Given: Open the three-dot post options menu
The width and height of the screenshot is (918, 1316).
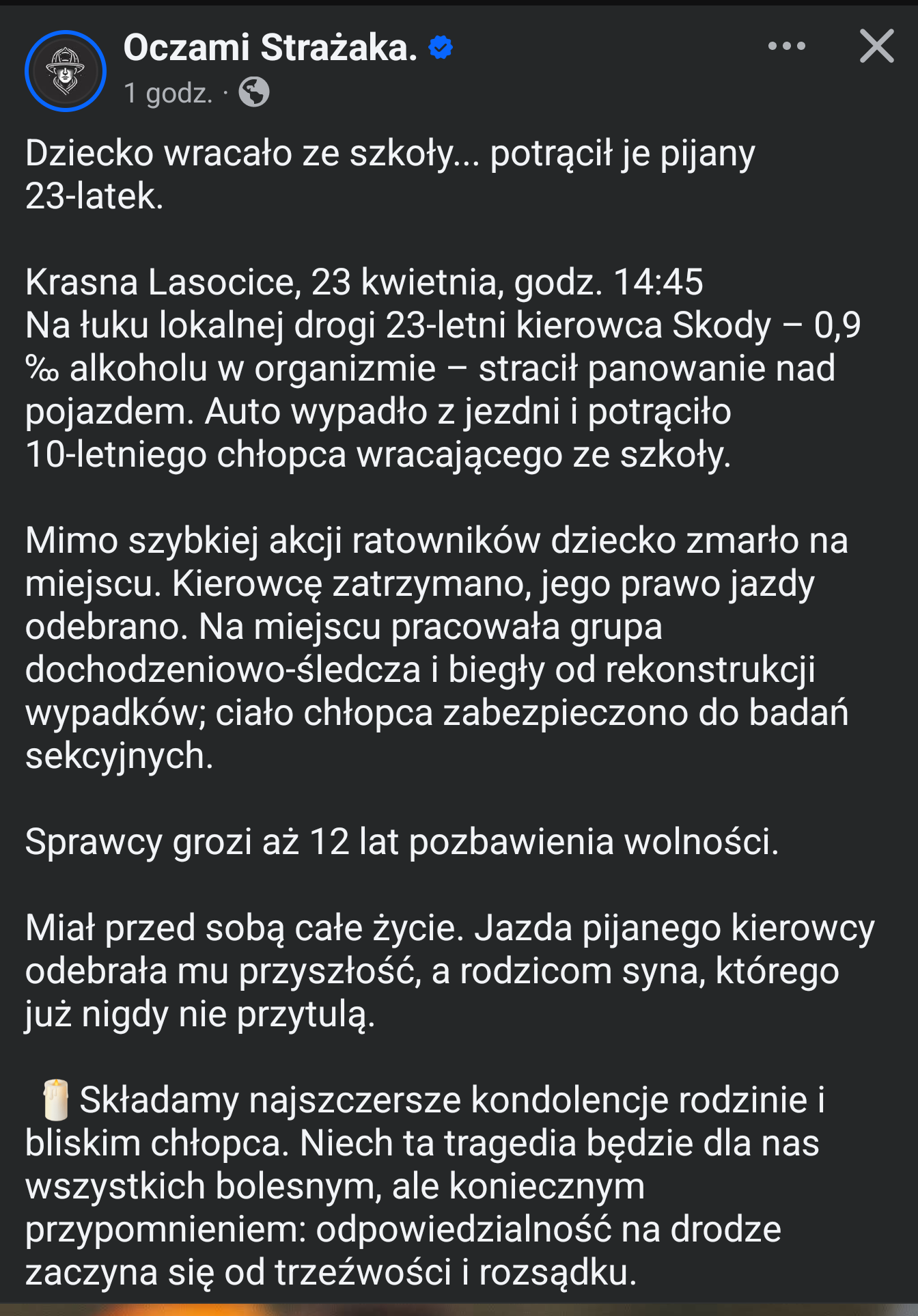Looking at the screenshot, I should [x=786, y=46].
